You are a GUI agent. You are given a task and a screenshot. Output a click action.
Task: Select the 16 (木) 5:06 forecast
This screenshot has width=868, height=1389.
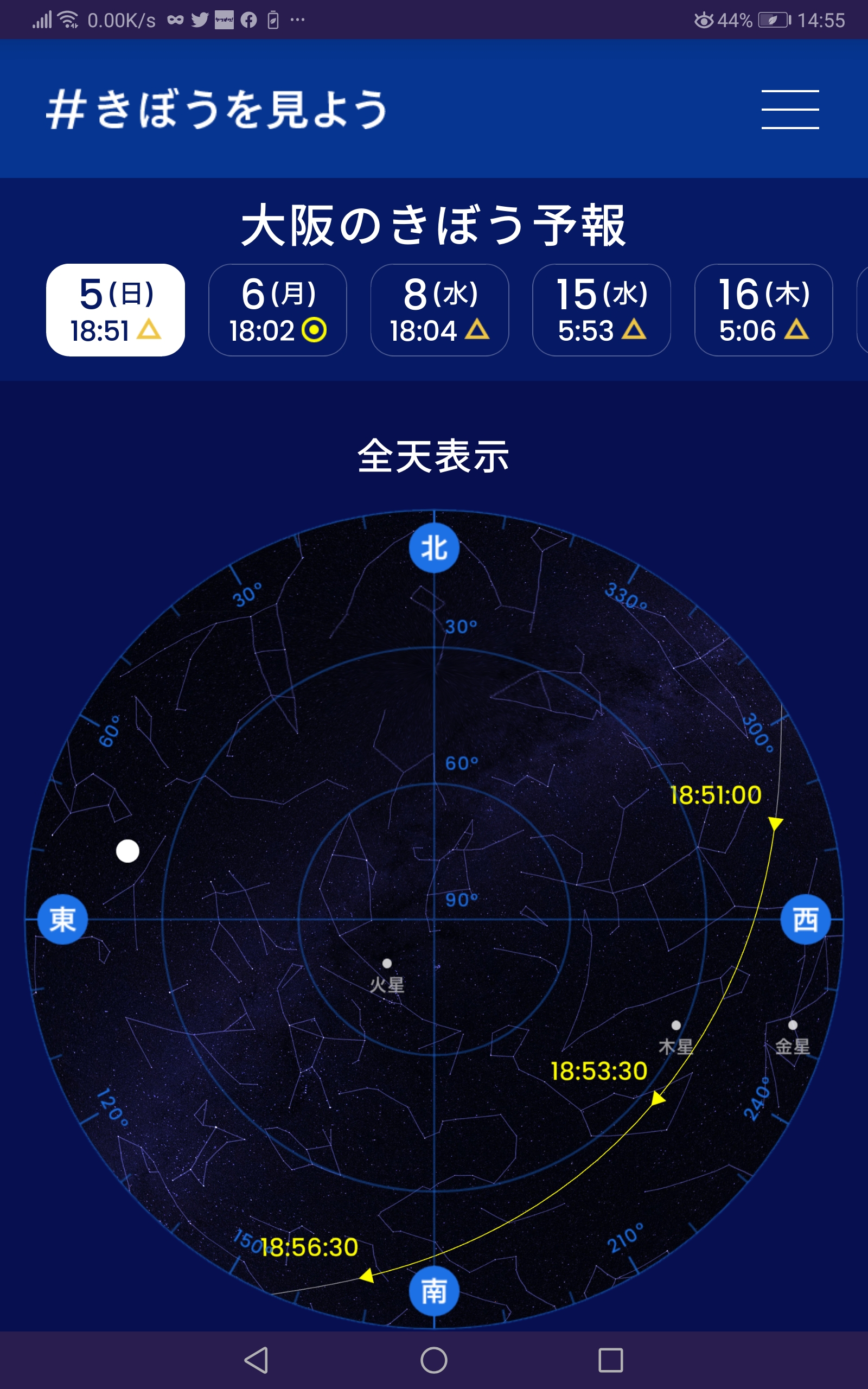(x=763, y=310)
